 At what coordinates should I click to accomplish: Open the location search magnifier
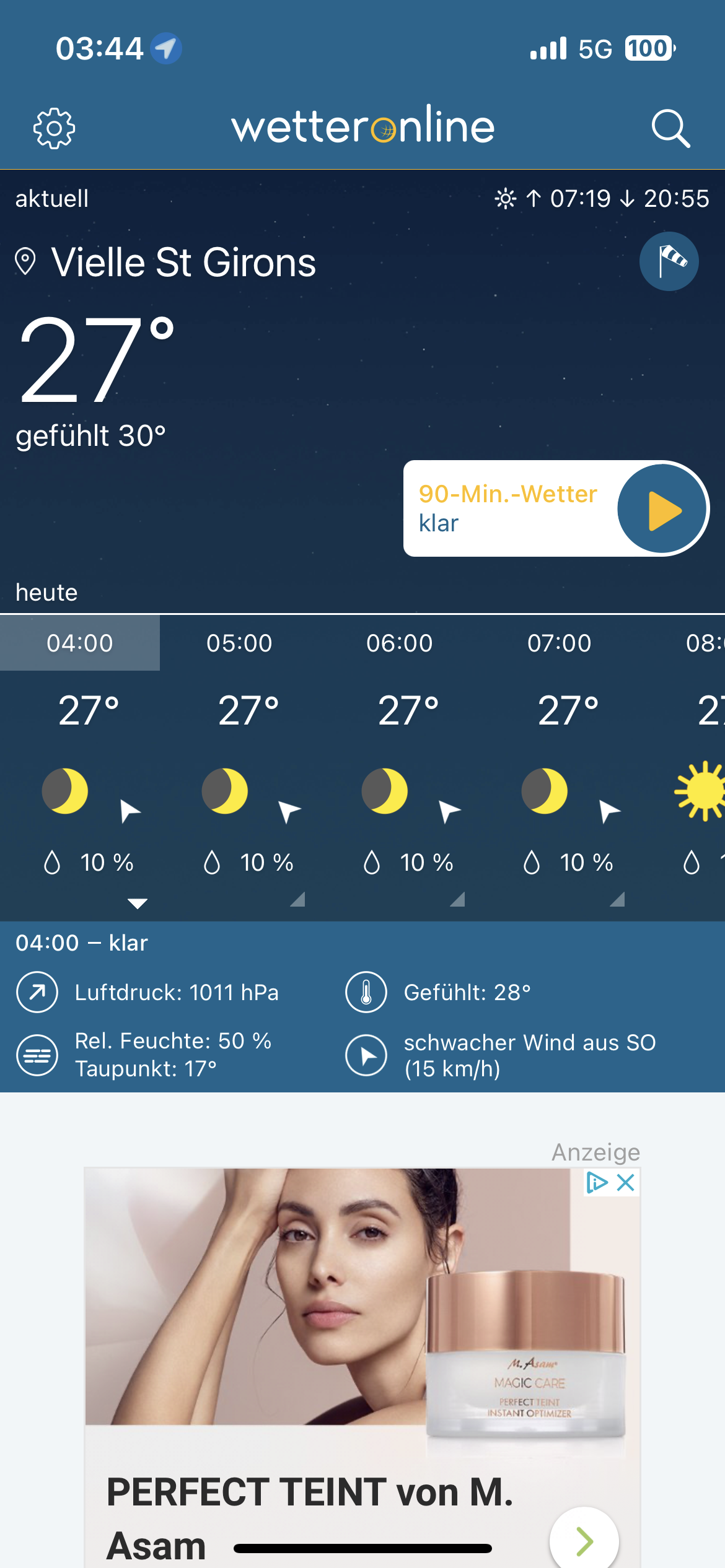click(x=670, y=128)
